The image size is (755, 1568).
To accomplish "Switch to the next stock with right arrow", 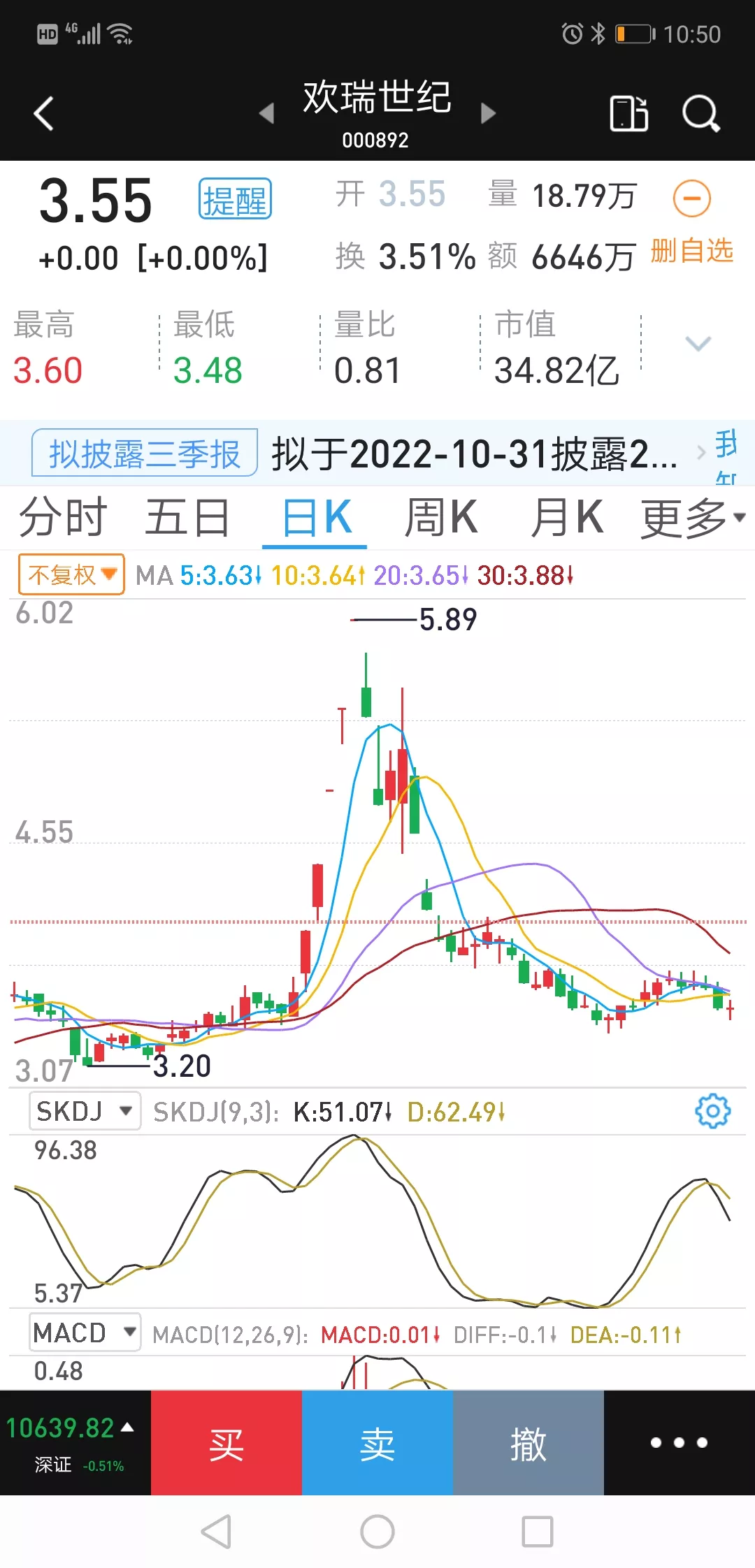I will click(488, 113).
